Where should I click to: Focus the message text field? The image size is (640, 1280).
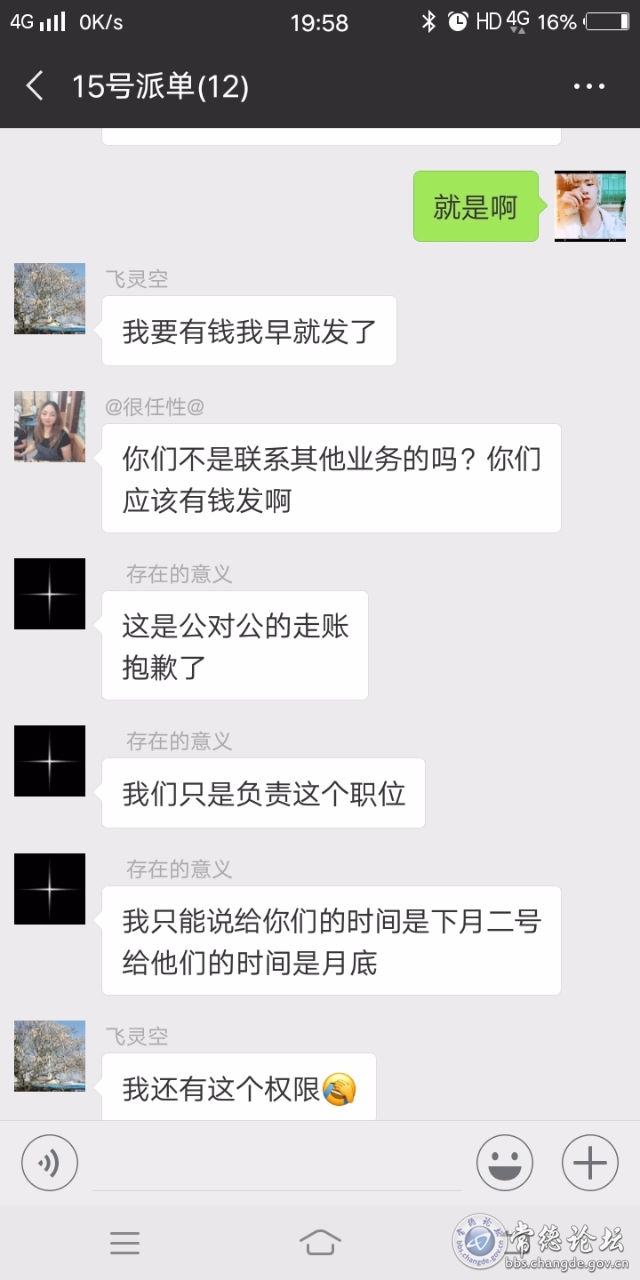(x=276, y=1165)
